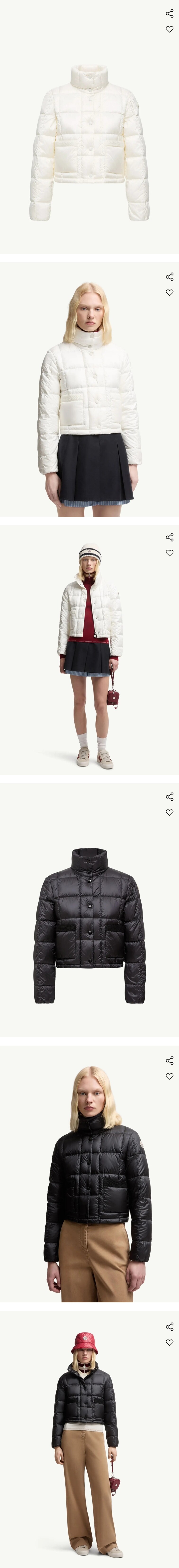View the close-up of model wearing black jacket
The width and height of the screenshot is (179, 1568).
click(89, 1181)
